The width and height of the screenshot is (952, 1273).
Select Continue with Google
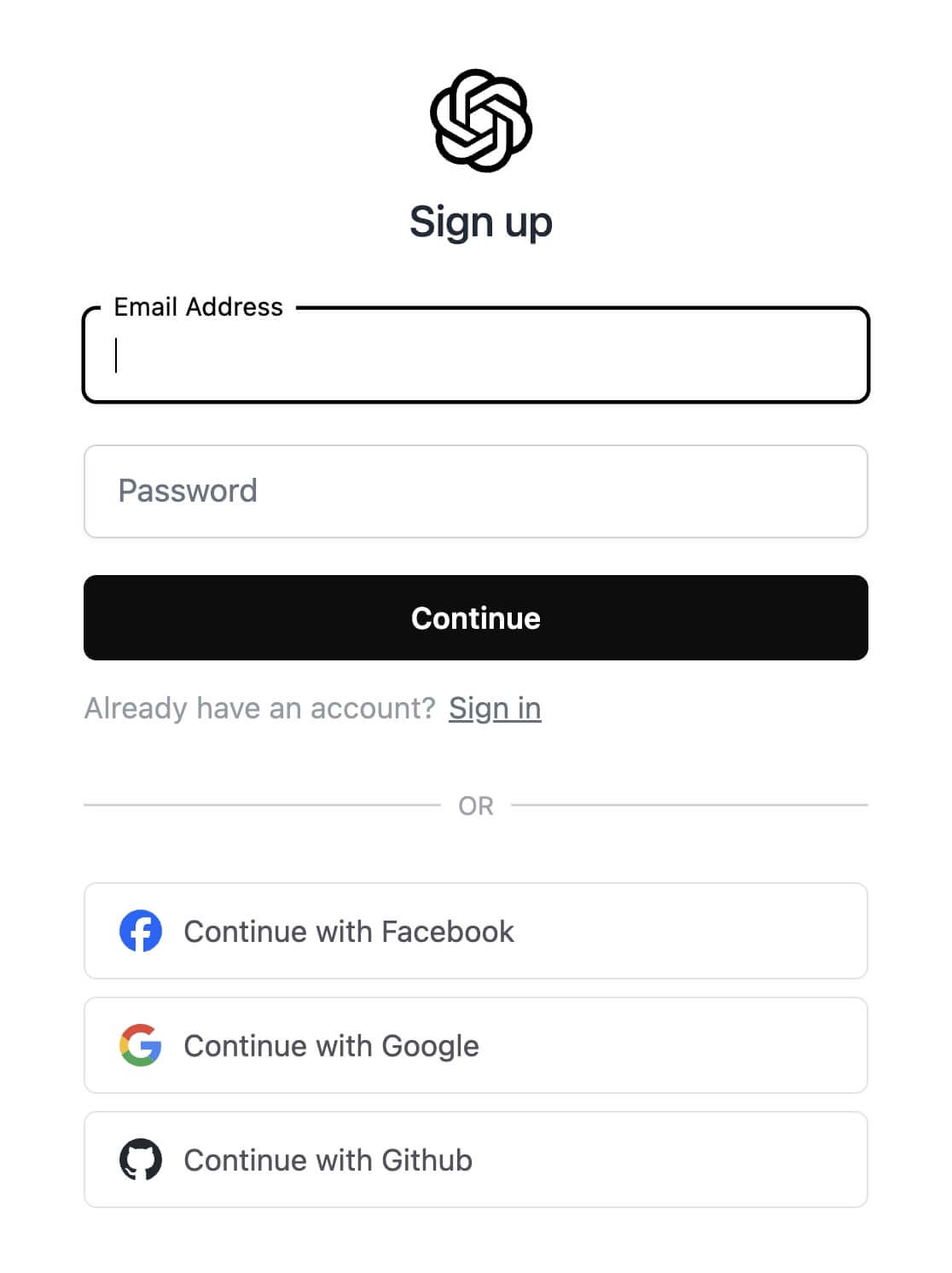click(x=475, y=1045)
